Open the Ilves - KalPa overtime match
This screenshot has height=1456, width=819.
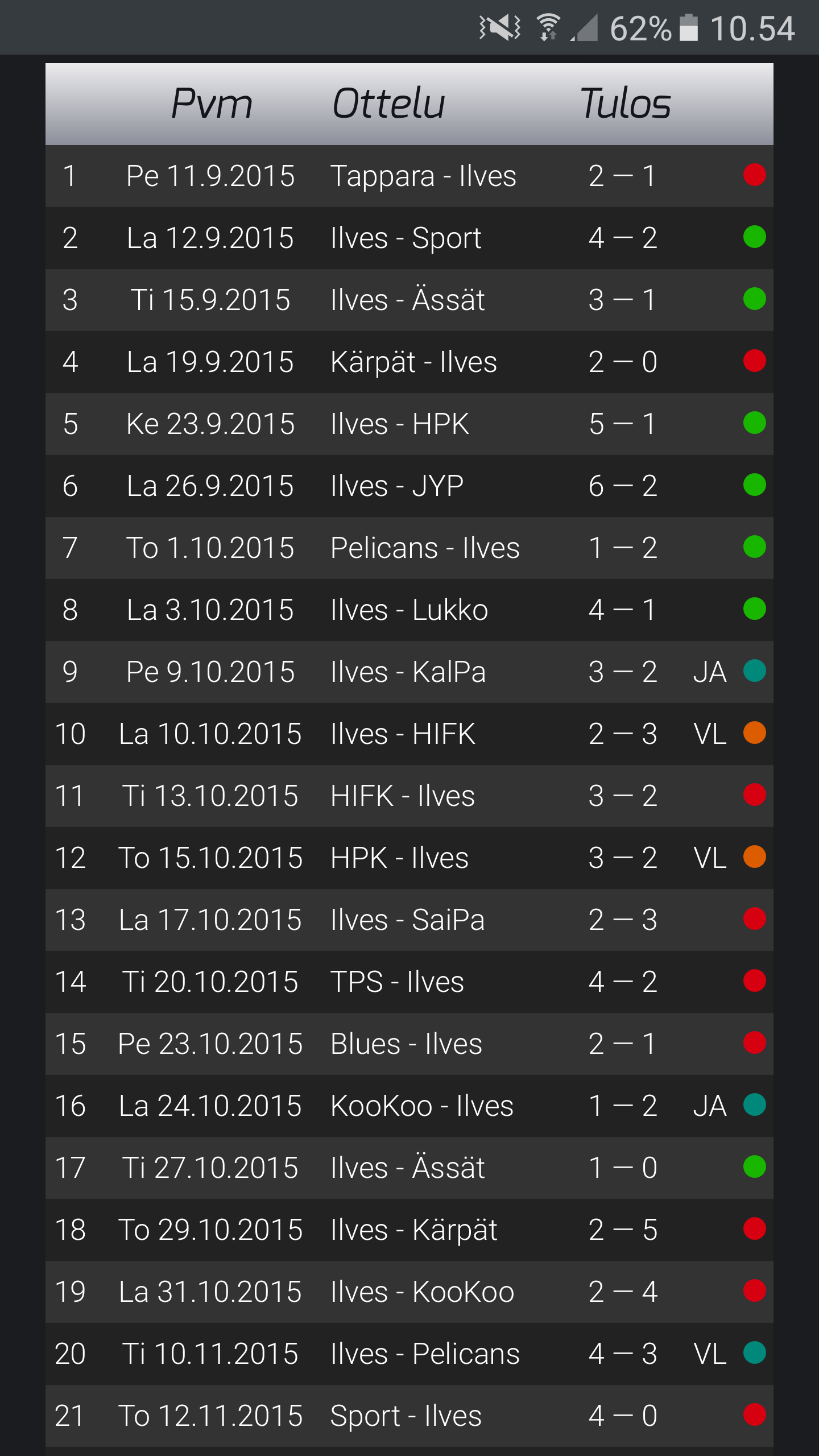[409, 672]
